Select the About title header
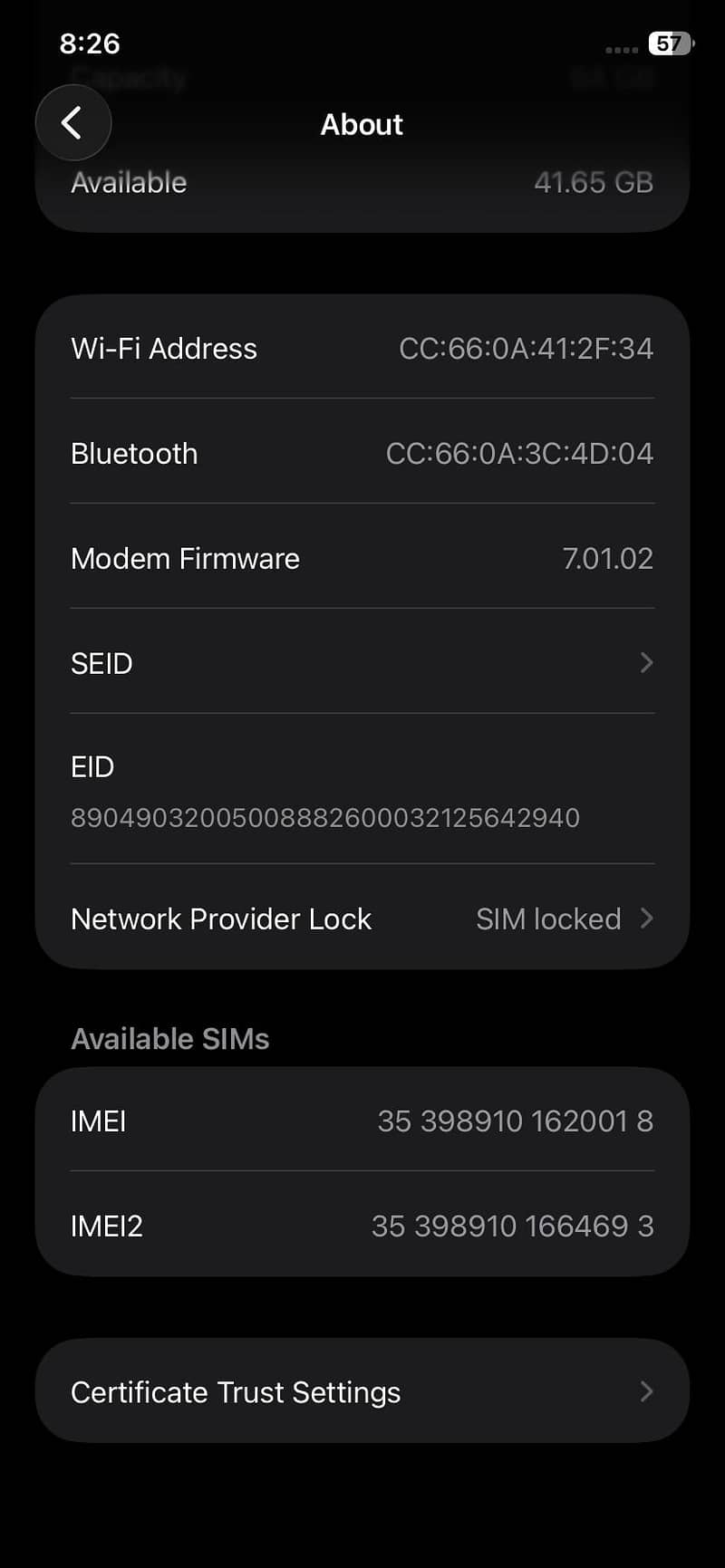 362,124
